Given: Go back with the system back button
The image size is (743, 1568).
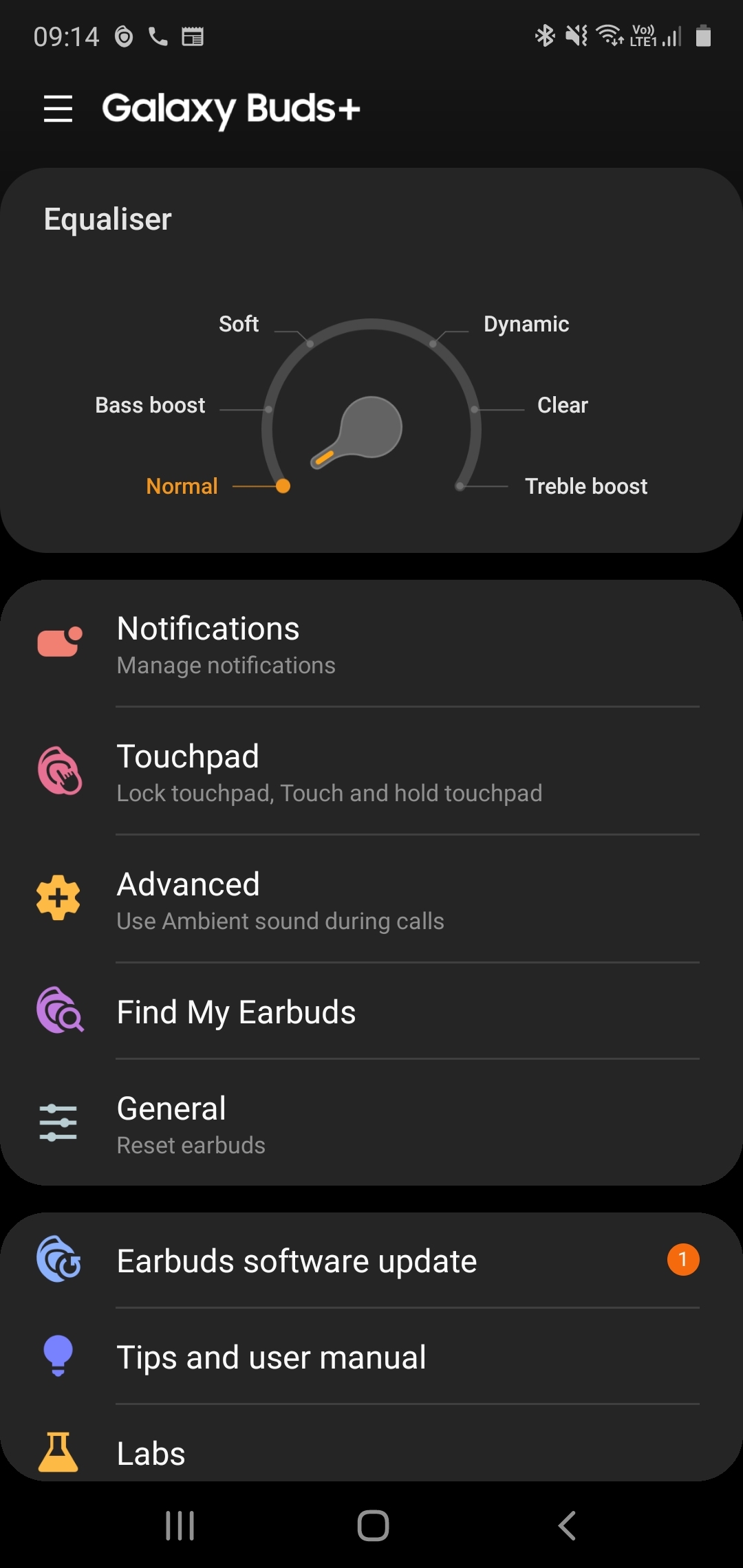Looking at the screenshot, I should click(x=566, y=1525).
